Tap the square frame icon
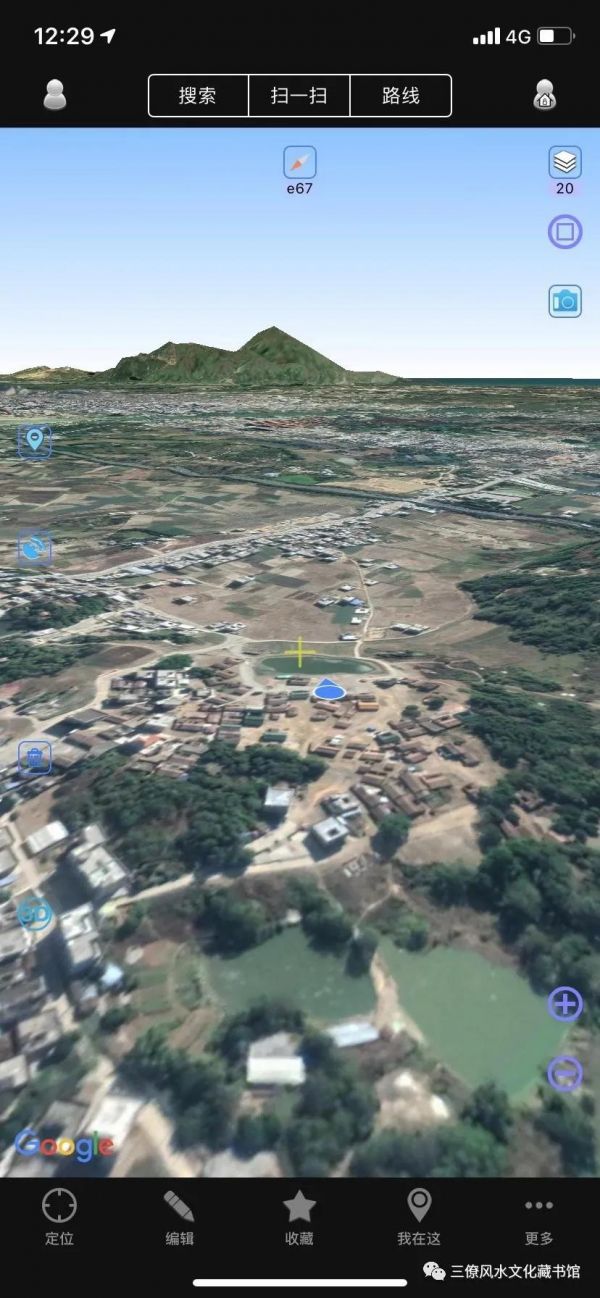Image resolution: width=600 pixels, height=1298 pixels. point(564,232)
